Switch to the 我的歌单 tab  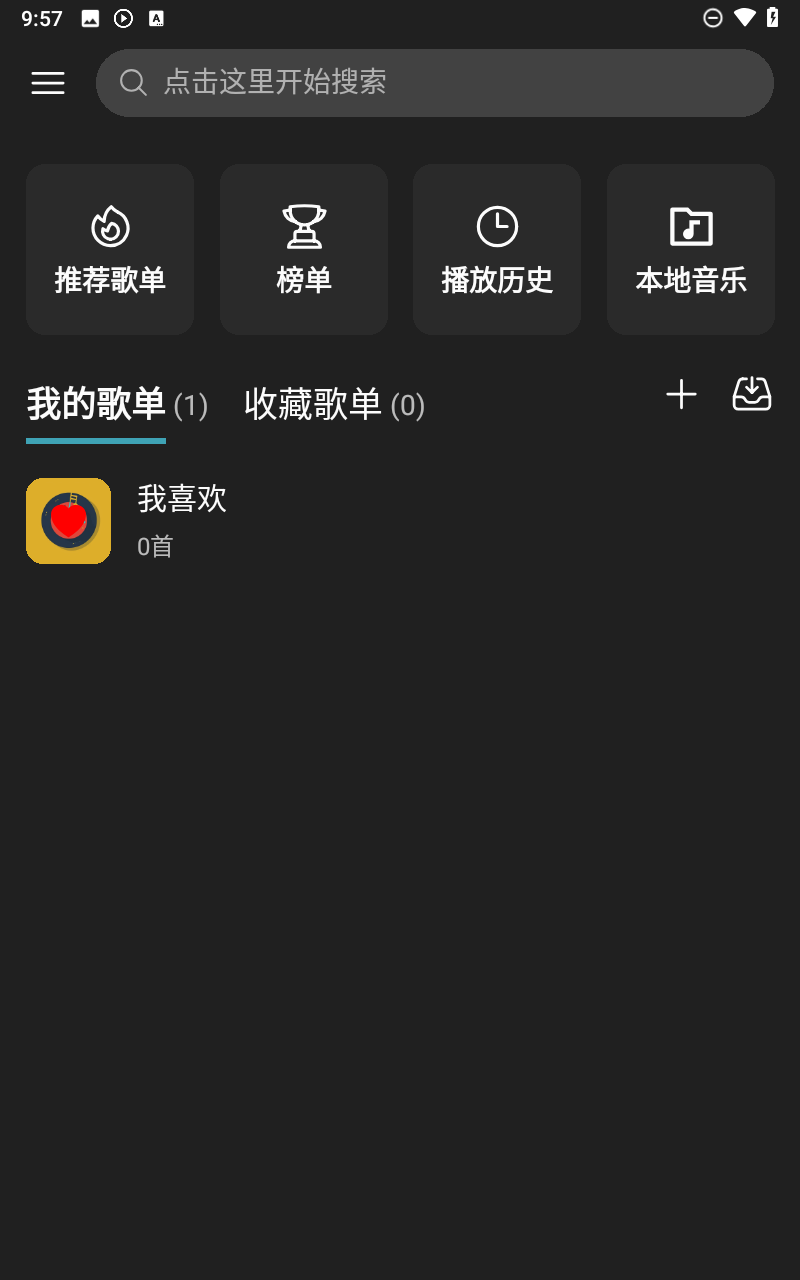[117, 405]
